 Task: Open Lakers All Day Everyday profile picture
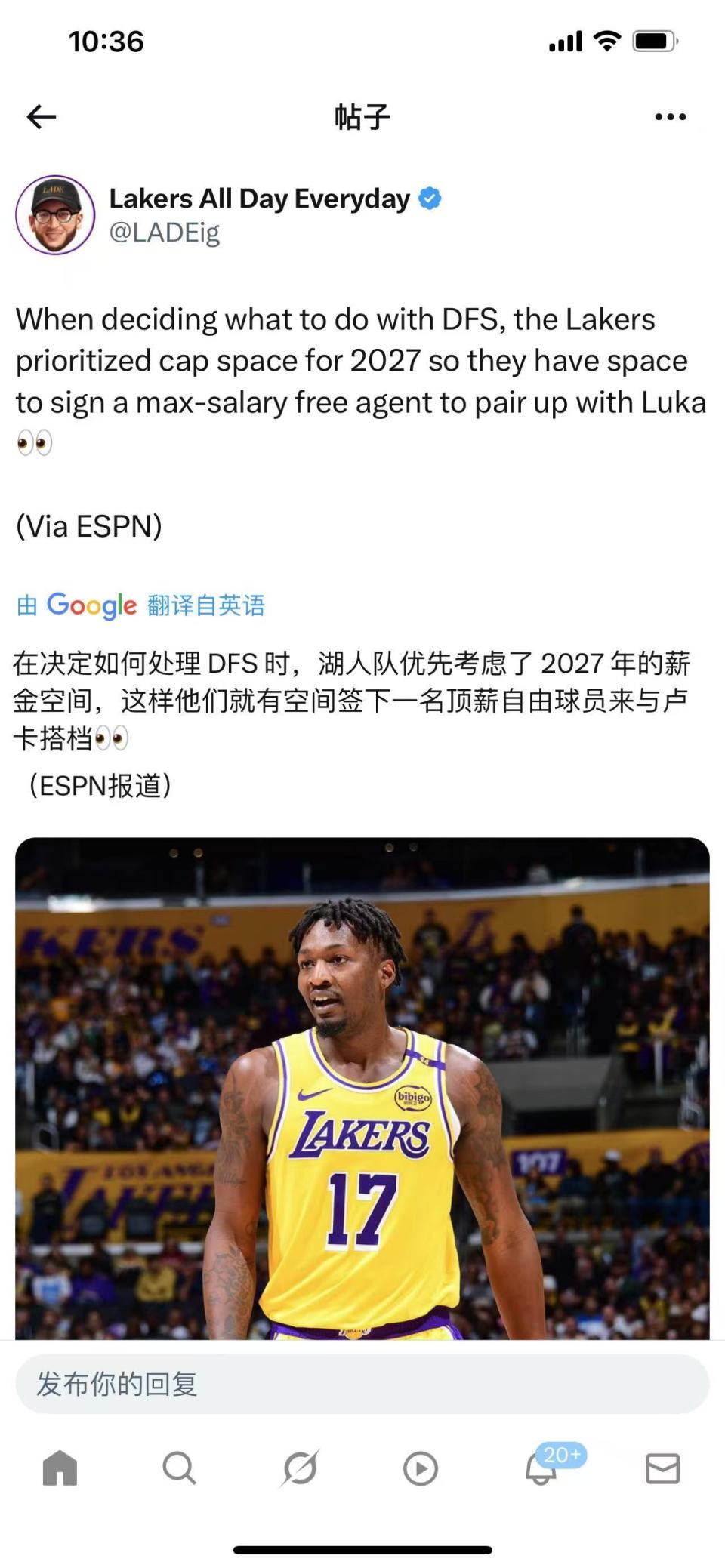click(55, 214)
